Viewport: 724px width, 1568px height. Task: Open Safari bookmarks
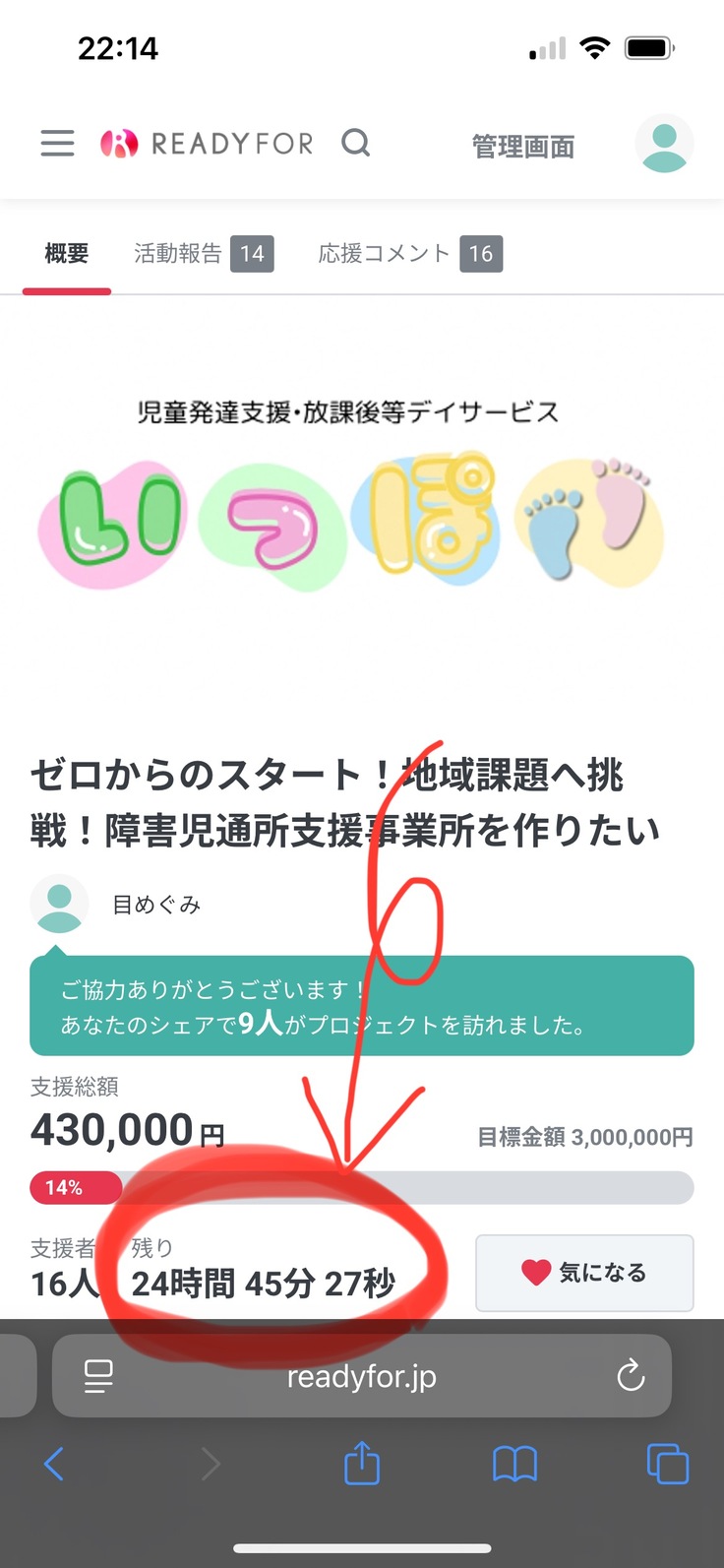(514, 1464)
